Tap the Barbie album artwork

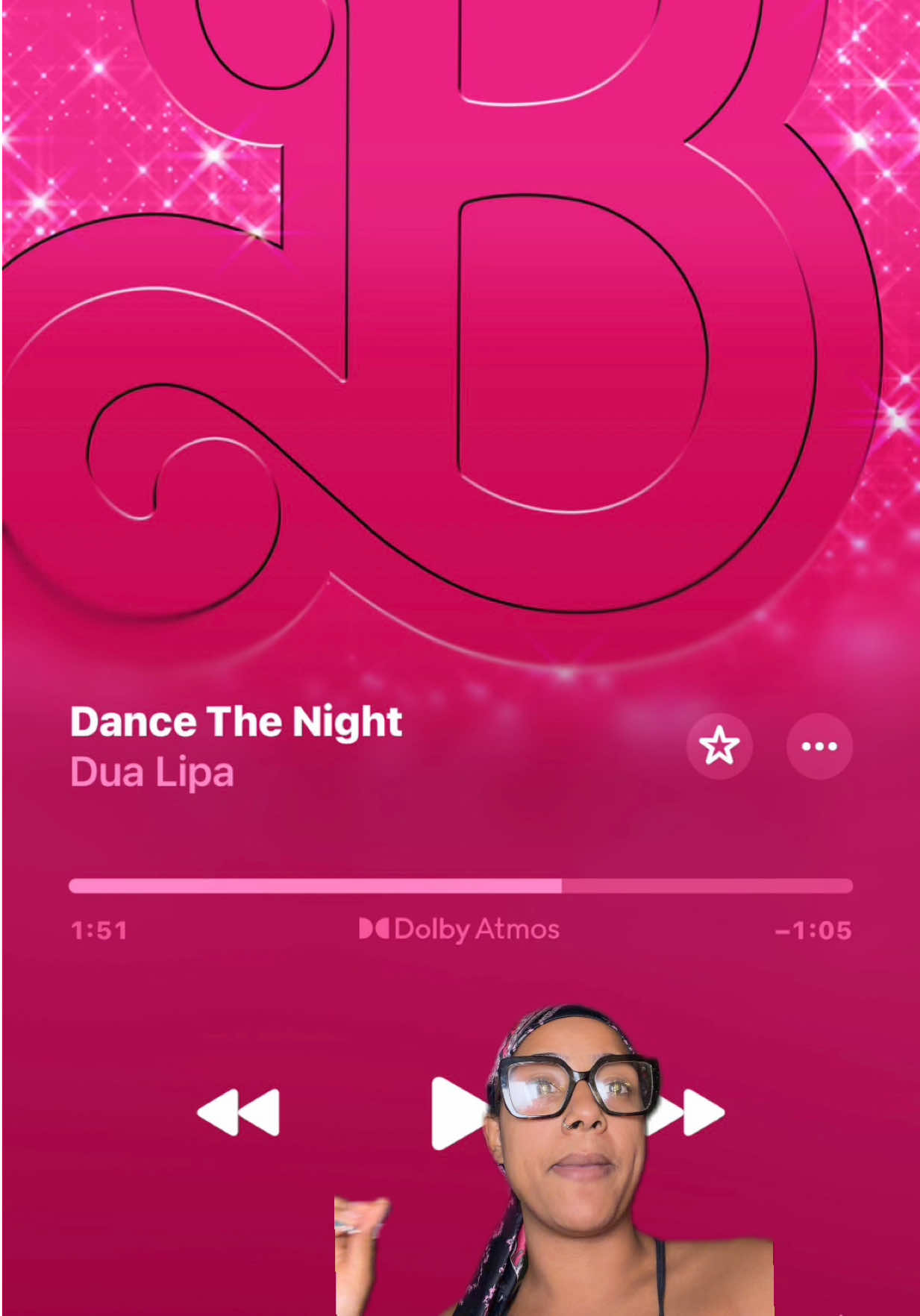(x=460, y=336)
